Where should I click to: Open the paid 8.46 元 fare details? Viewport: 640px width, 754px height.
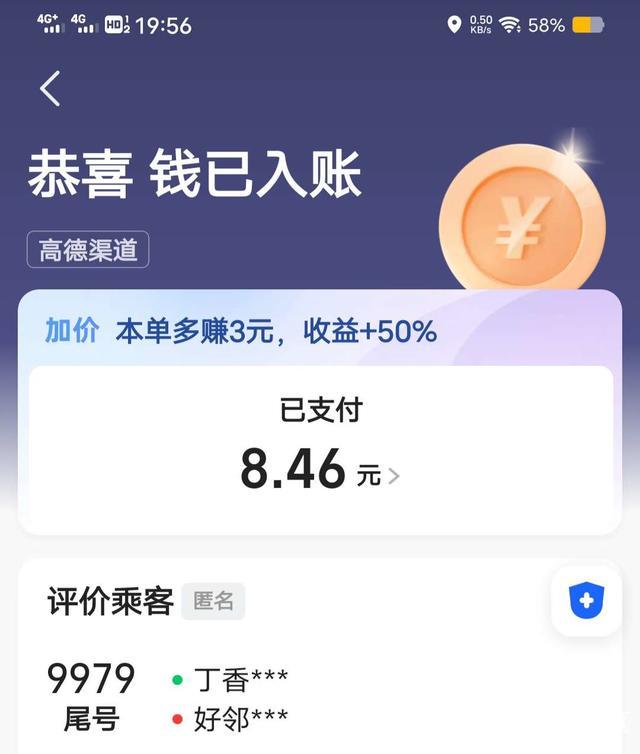click(320, 468)
